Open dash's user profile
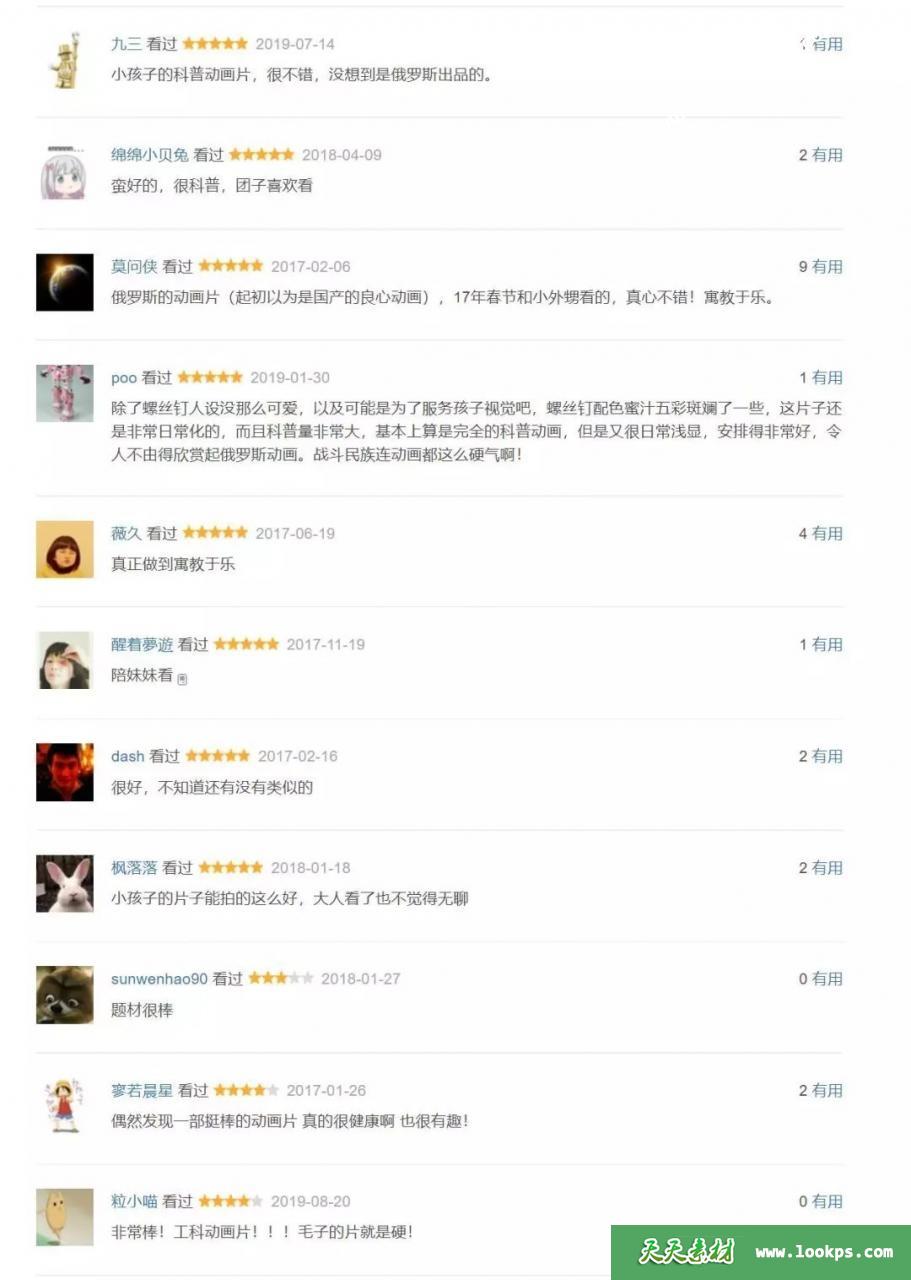 pyautogui.click(x=128, y=756)
